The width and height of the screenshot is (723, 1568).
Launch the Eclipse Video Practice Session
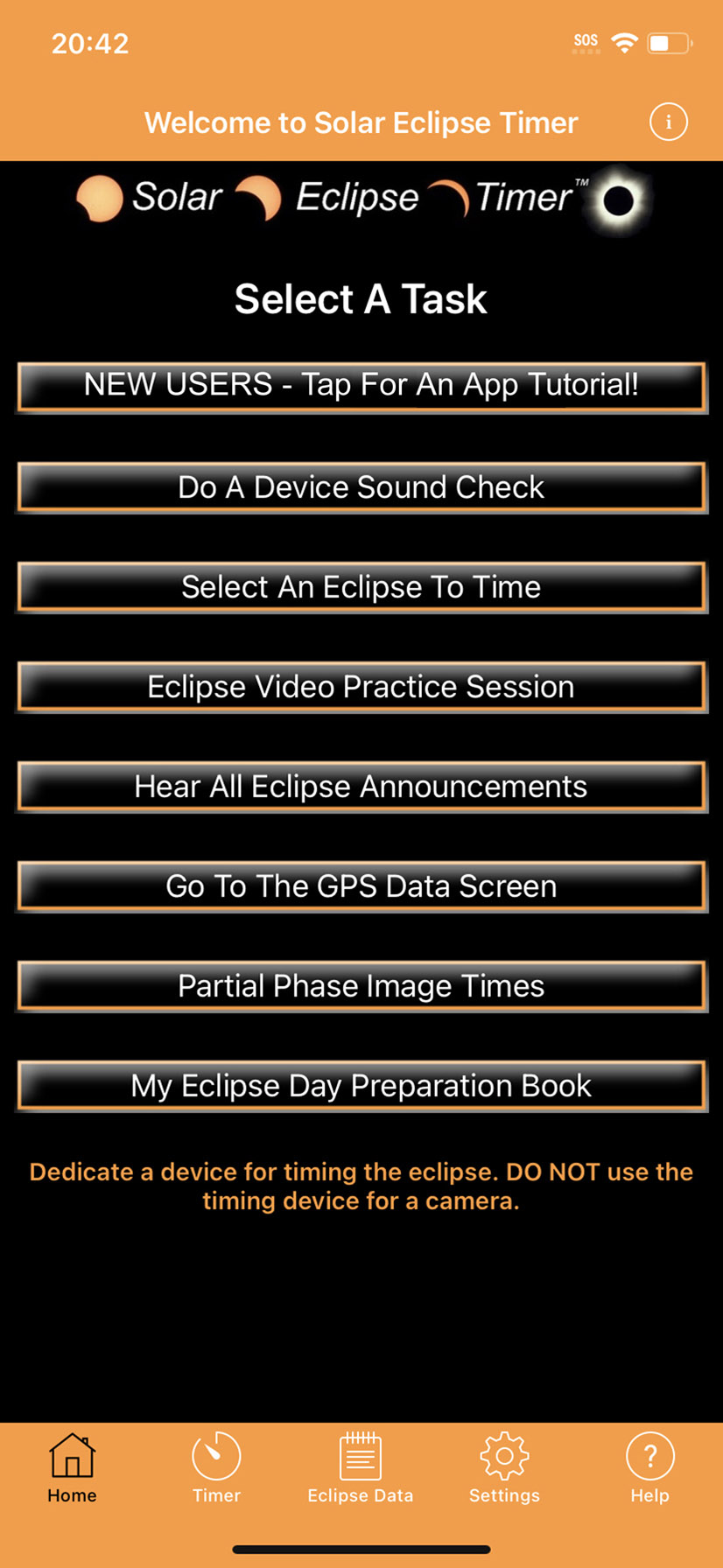[x=361, y=687]
